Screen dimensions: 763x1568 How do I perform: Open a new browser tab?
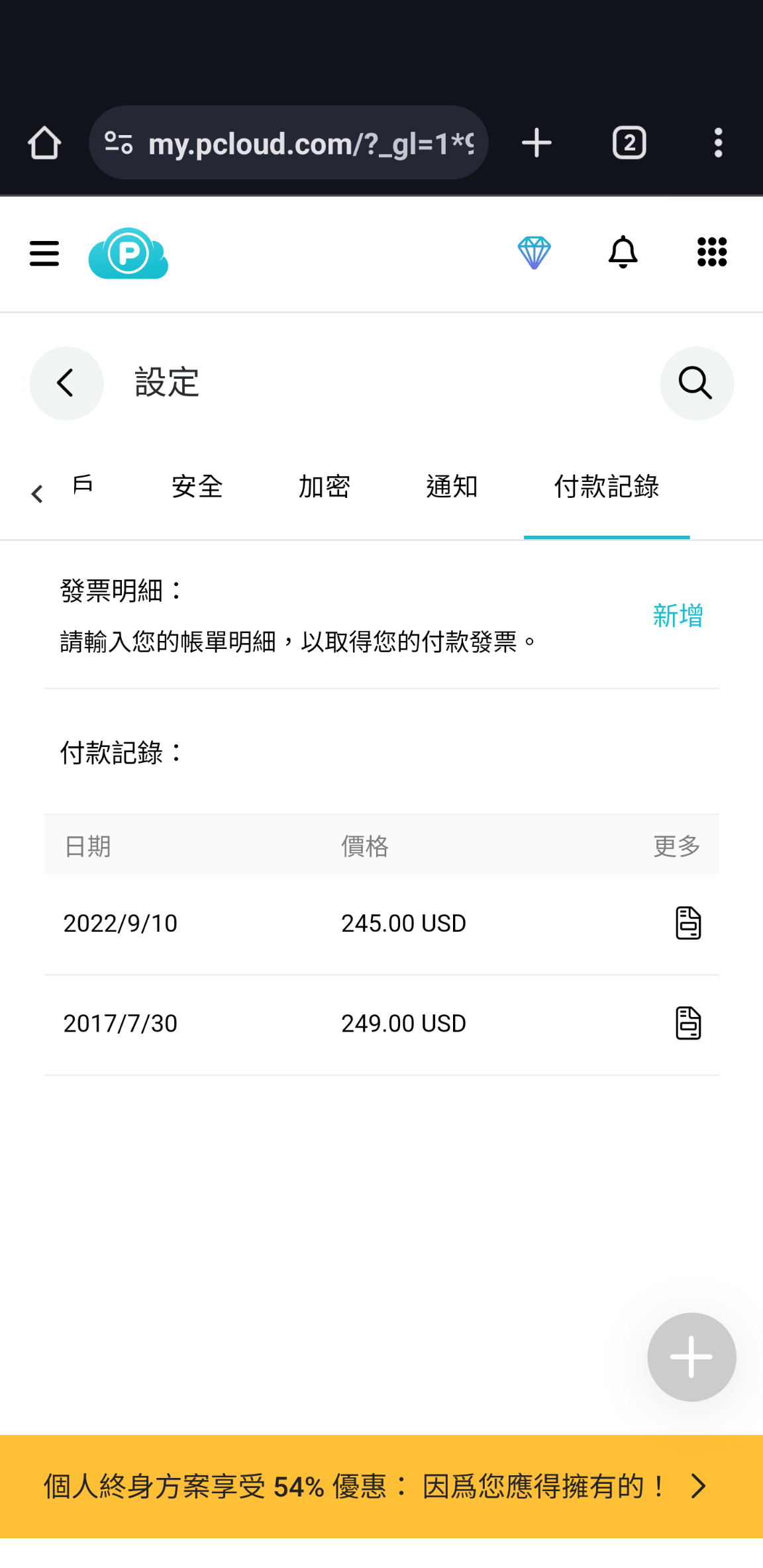pos(536,142)
